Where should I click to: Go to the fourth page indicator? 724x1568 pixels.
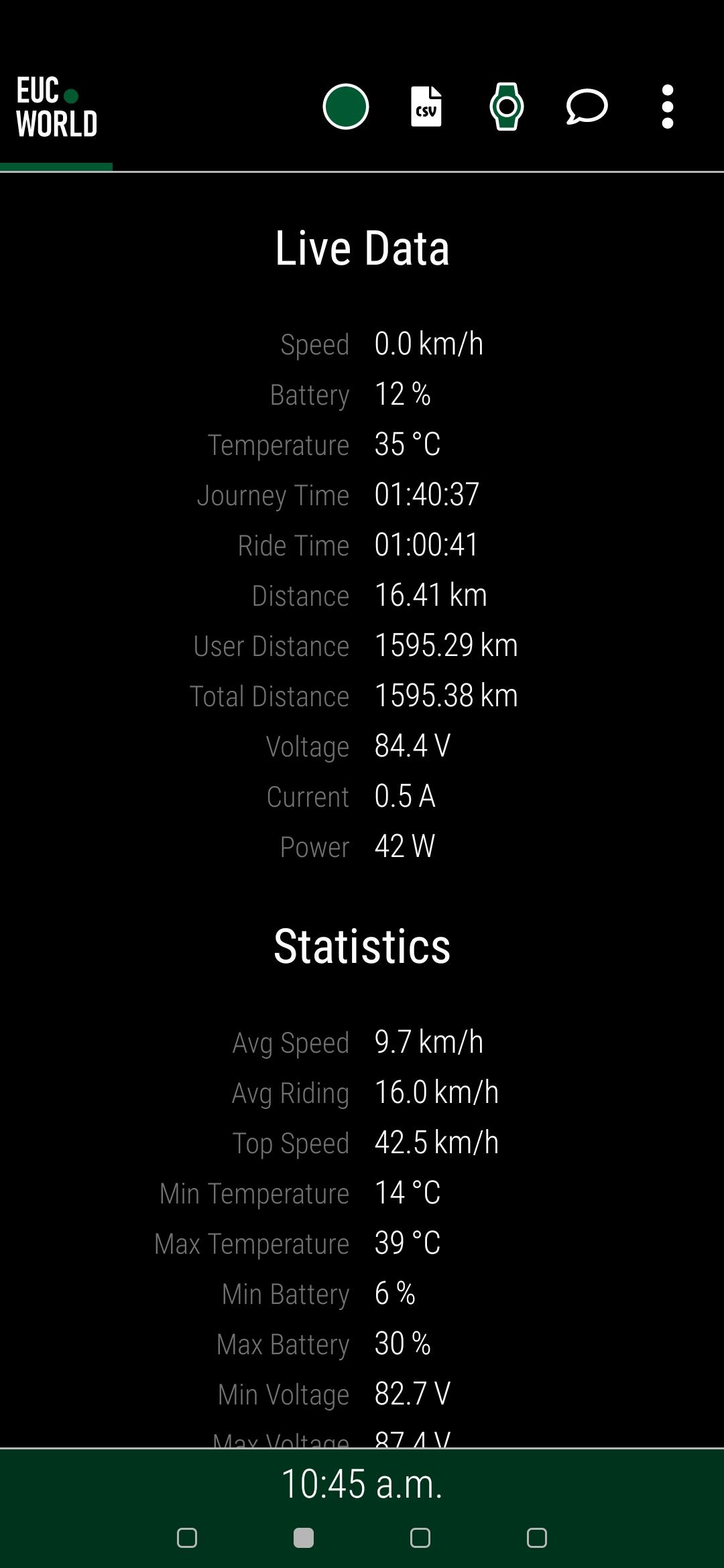[x=537, y=1538]
